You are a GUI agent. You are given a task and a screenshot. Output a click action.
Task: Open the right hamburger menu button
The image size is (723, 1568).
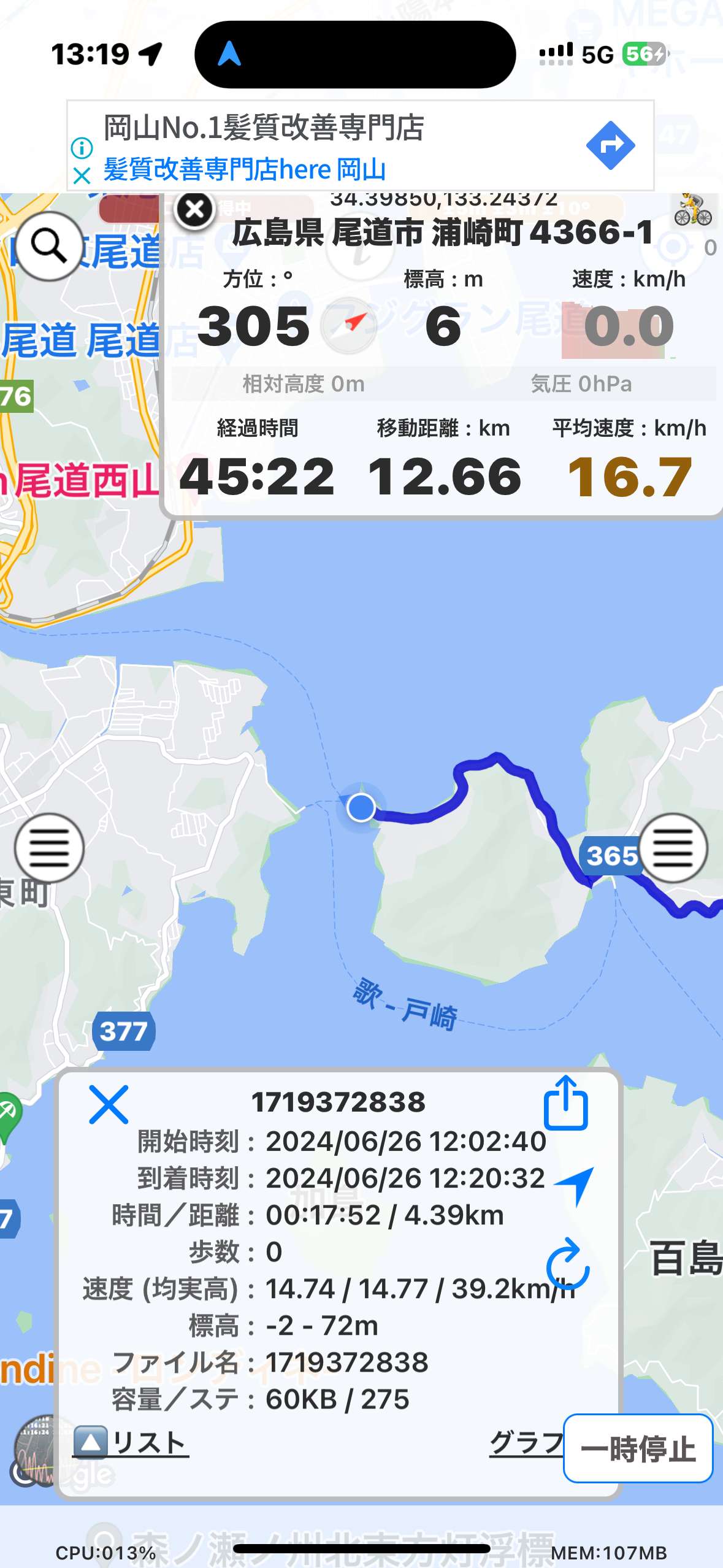673,848
